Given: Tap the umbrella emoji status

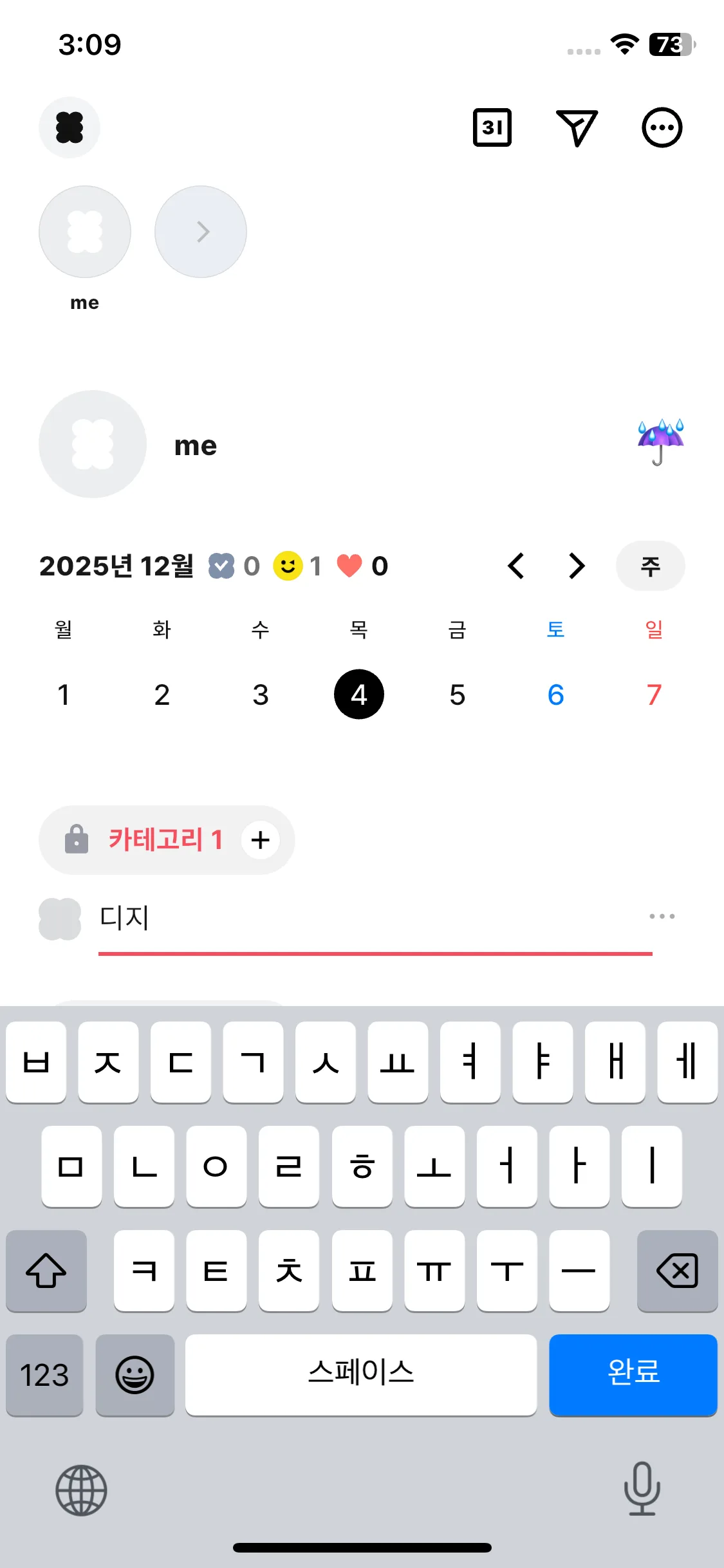Looking at the screenshot, I should pyautogui.click(x=660, y=442).
